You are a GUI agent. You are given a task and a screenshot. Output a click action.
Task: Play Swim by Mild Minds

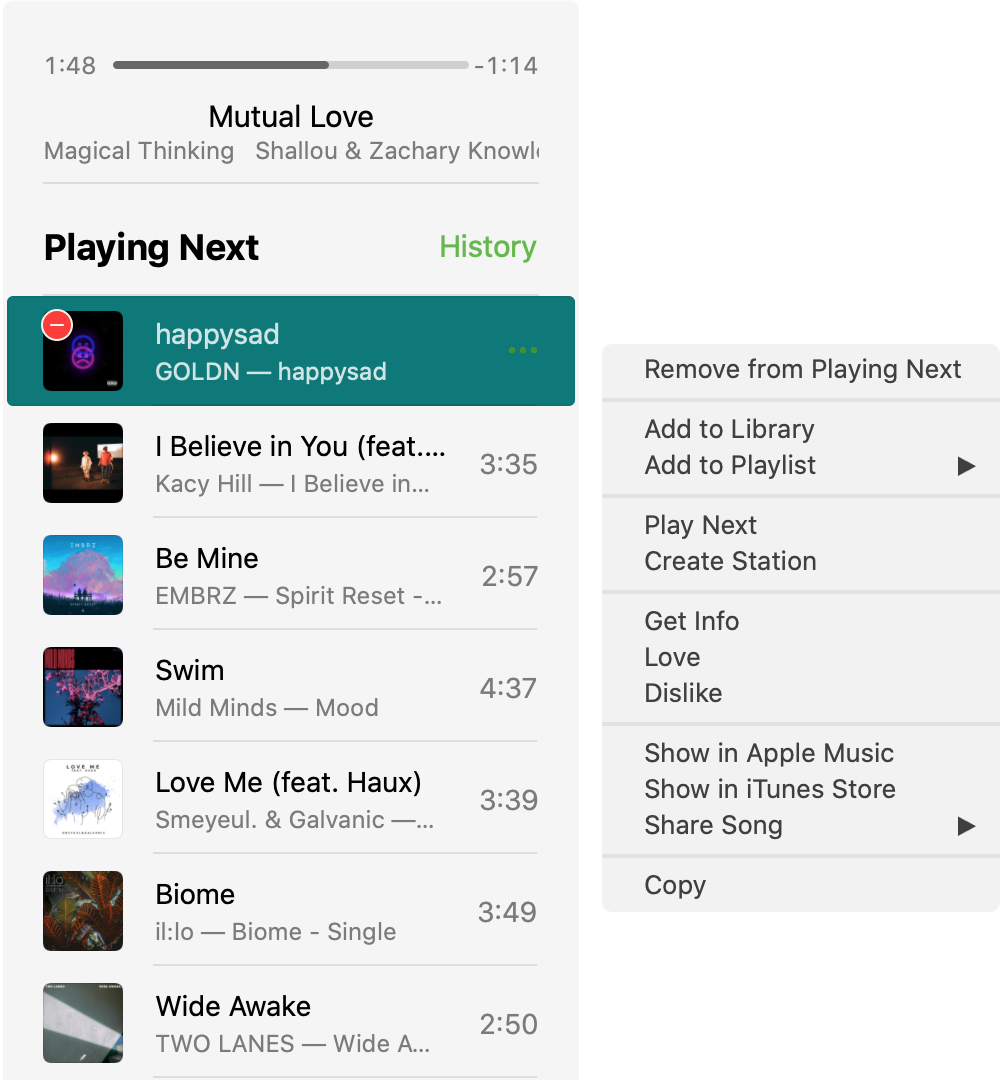[x=291, y=688]
